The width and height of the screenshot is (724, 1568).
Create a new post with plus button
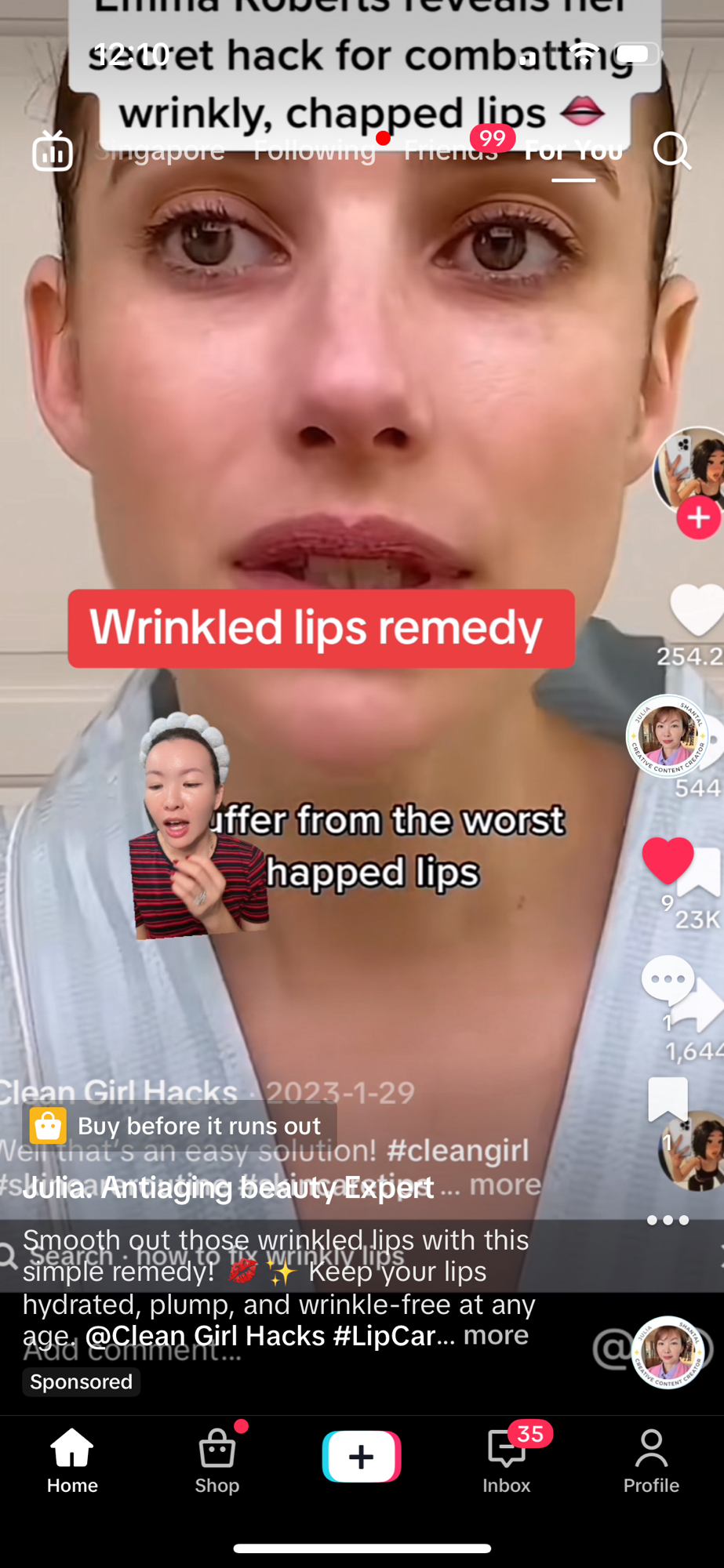pos(362,1457)
